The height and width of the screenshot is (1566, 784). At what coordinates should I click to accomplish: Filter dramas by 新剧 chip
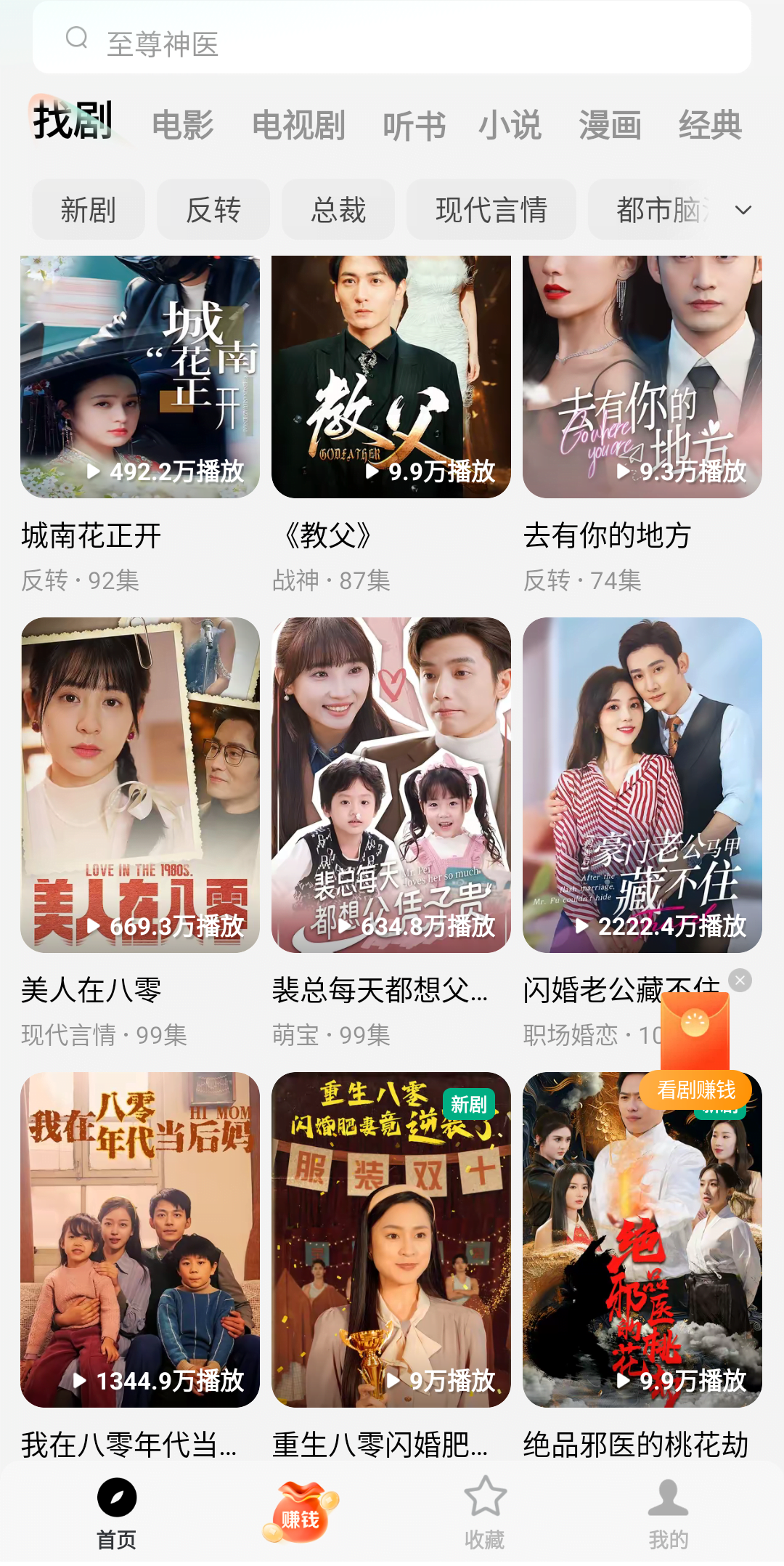click(89, 210)
